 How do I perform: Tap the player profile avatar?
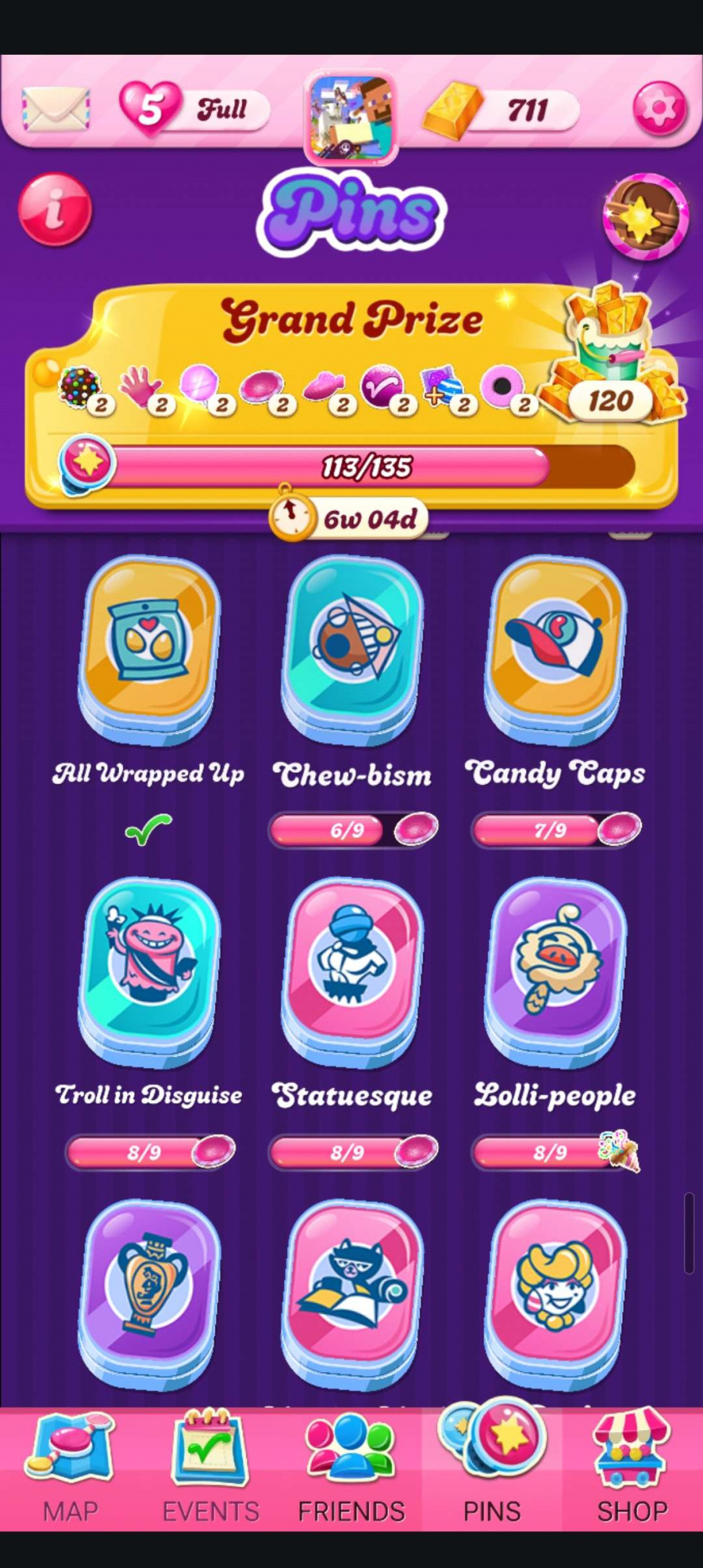pyautogui.click(x=352, y=117)
